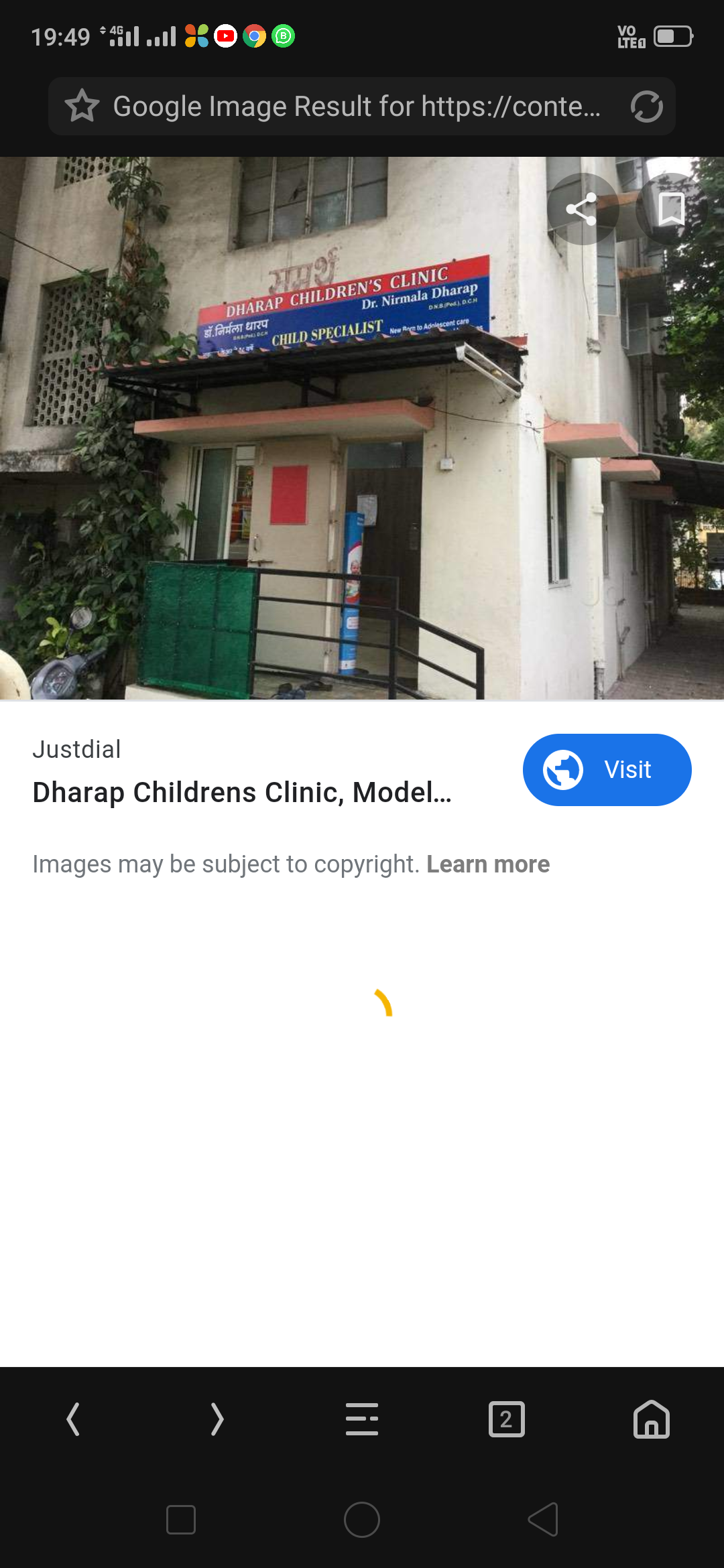Bookmark this page with the star icon
This screenshot has height=1568, width=724.
82,106
